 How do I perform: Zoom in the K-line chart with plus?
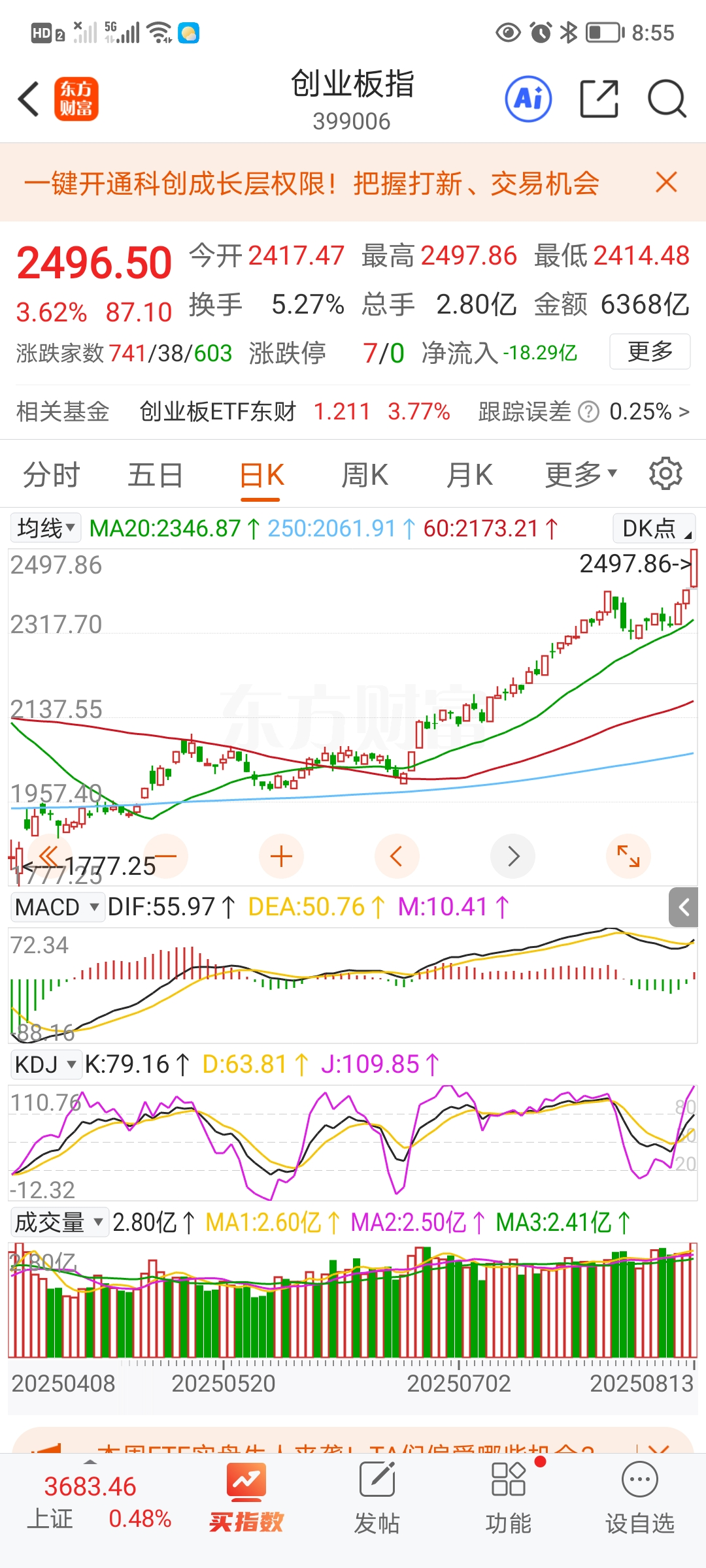281,856
